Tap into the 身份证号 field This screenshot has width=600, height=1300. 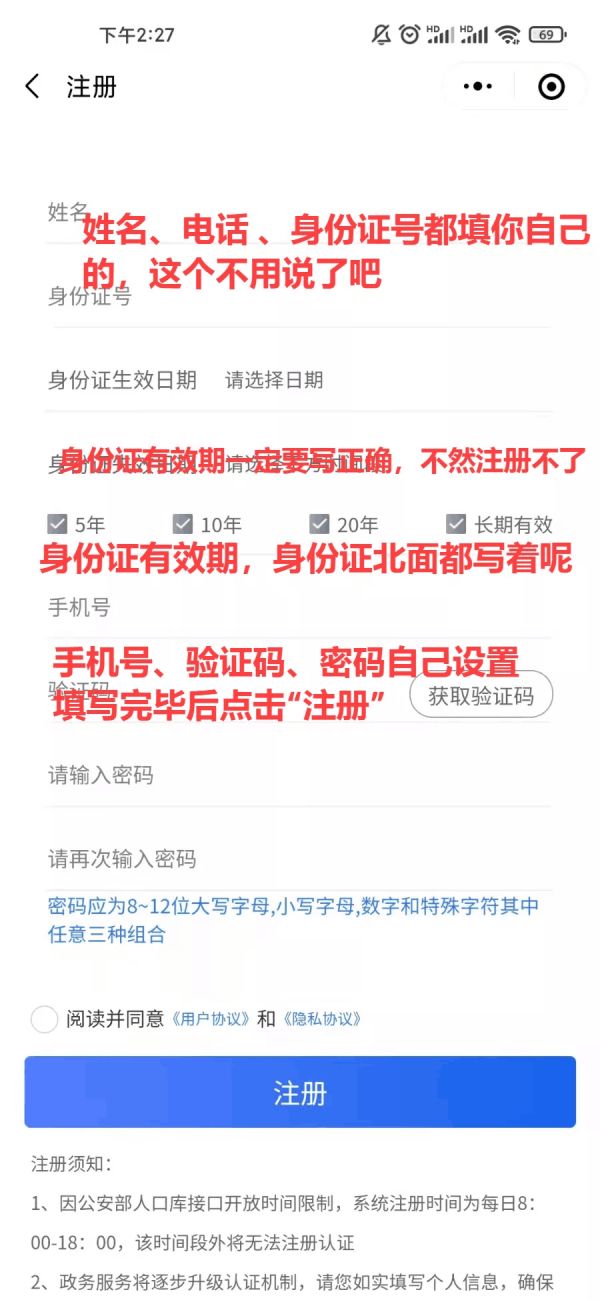(x=300, y=296)
